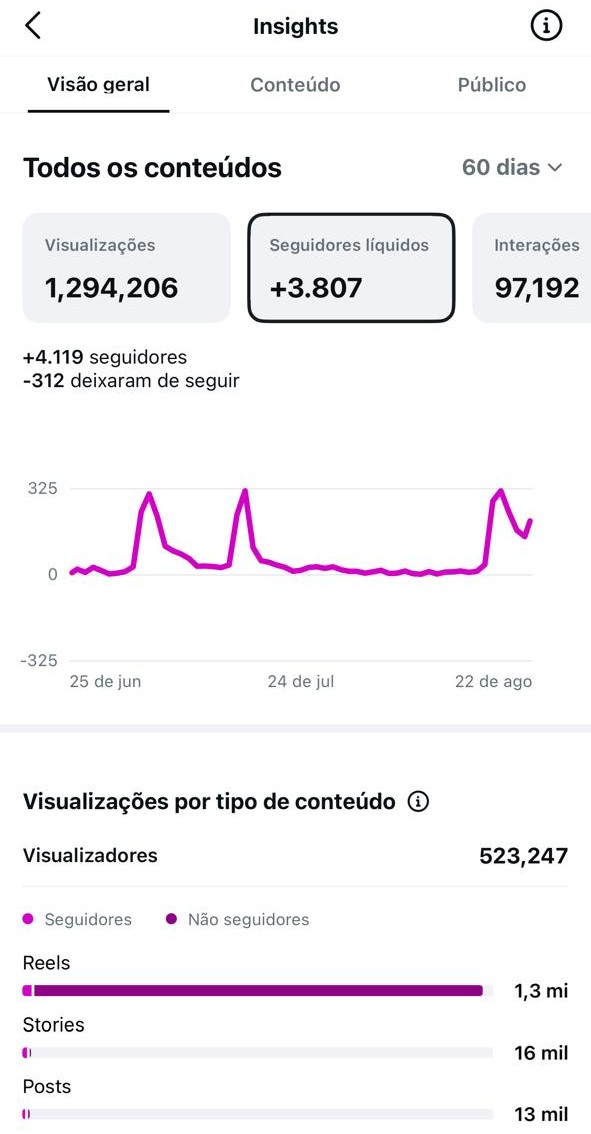
Task: Tap info icon beside Visualizações por tipo de conteúdo
Action: click(x=418, y=801)
